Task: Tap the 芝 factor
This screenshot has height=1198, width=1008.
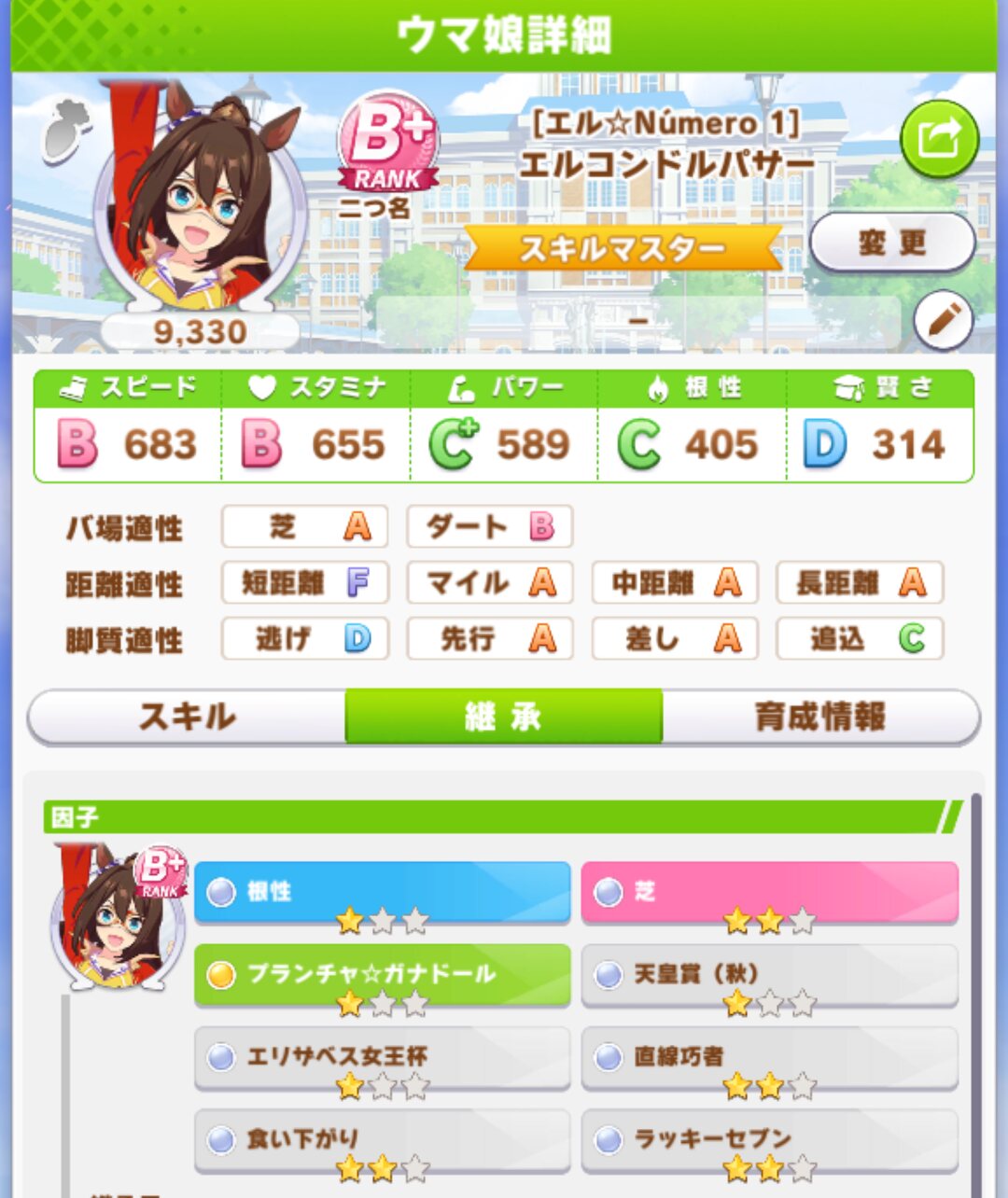Action: click(769, 893)
